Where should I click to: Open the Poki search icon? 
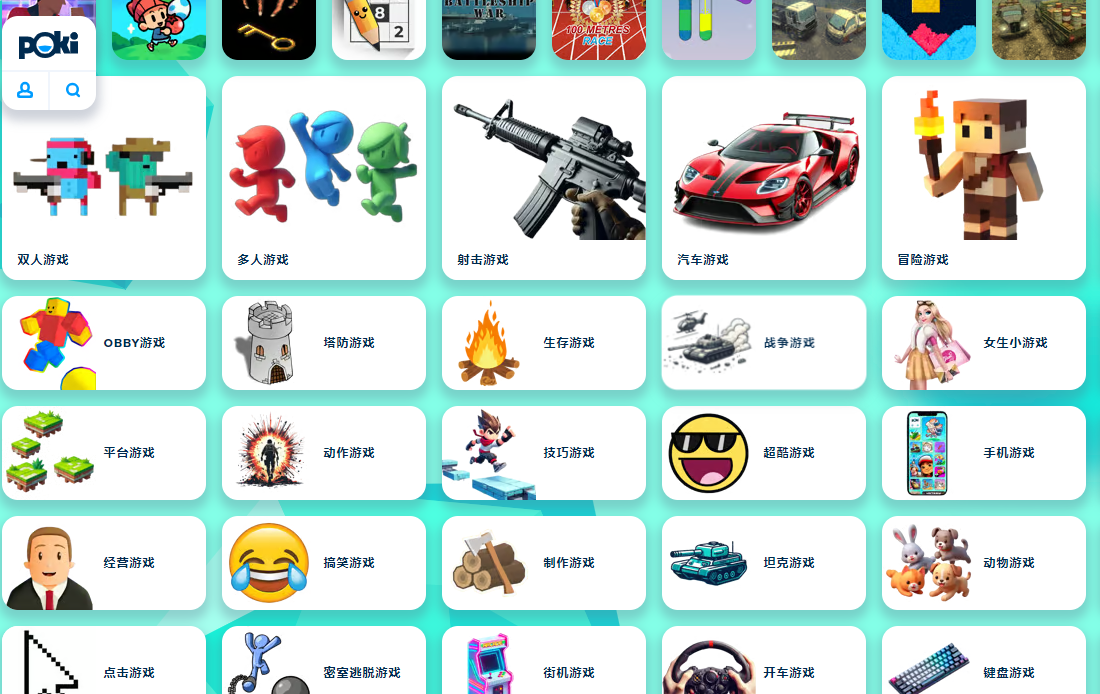pos(73,90)
